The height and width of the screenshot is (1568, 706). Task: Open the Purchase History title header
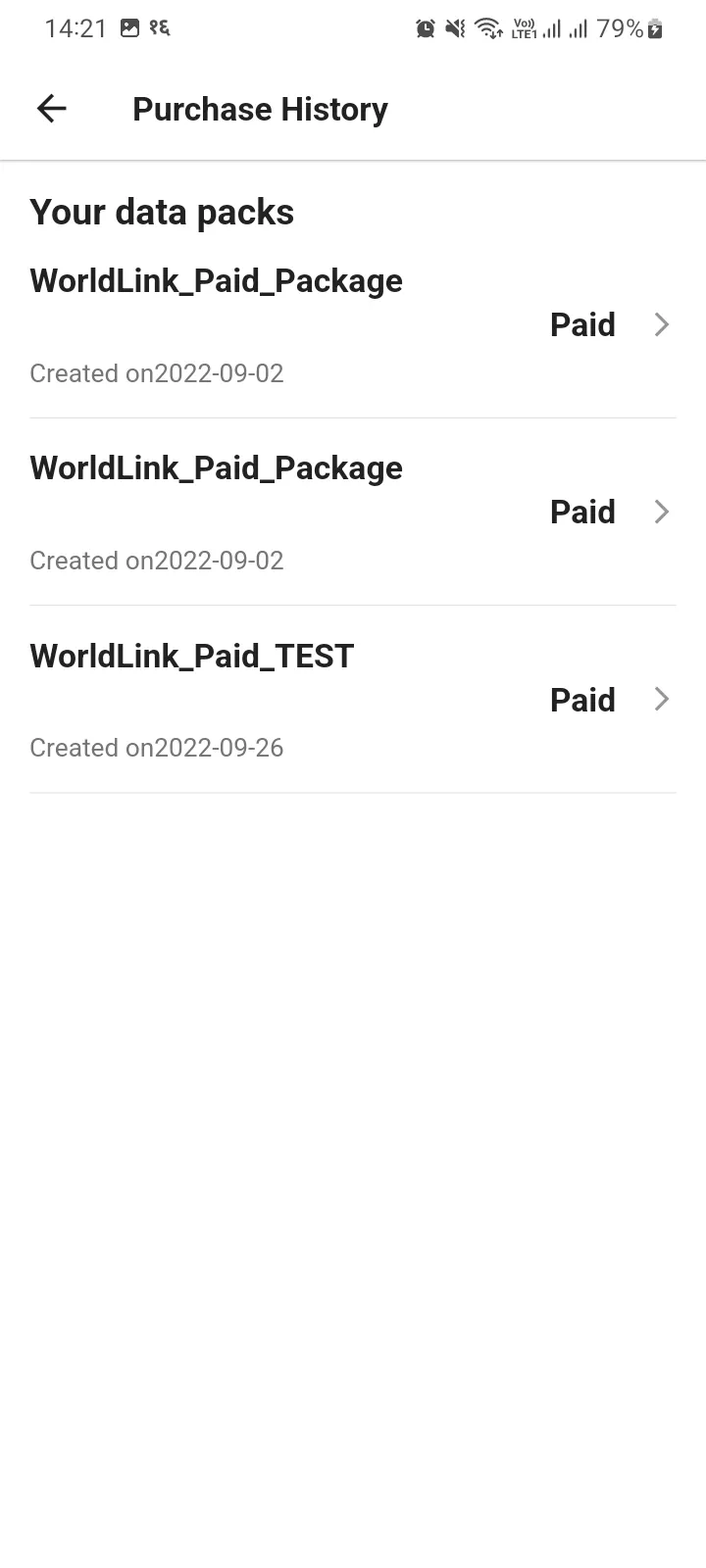coord(260,109)
